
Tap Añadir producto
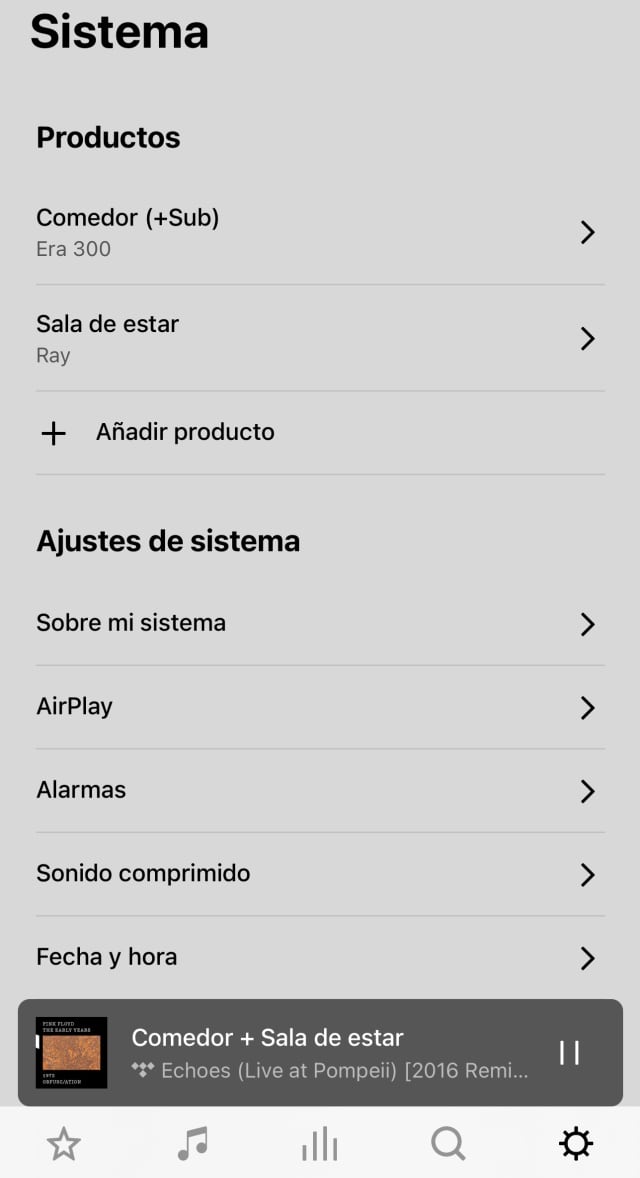click(185, 432)
